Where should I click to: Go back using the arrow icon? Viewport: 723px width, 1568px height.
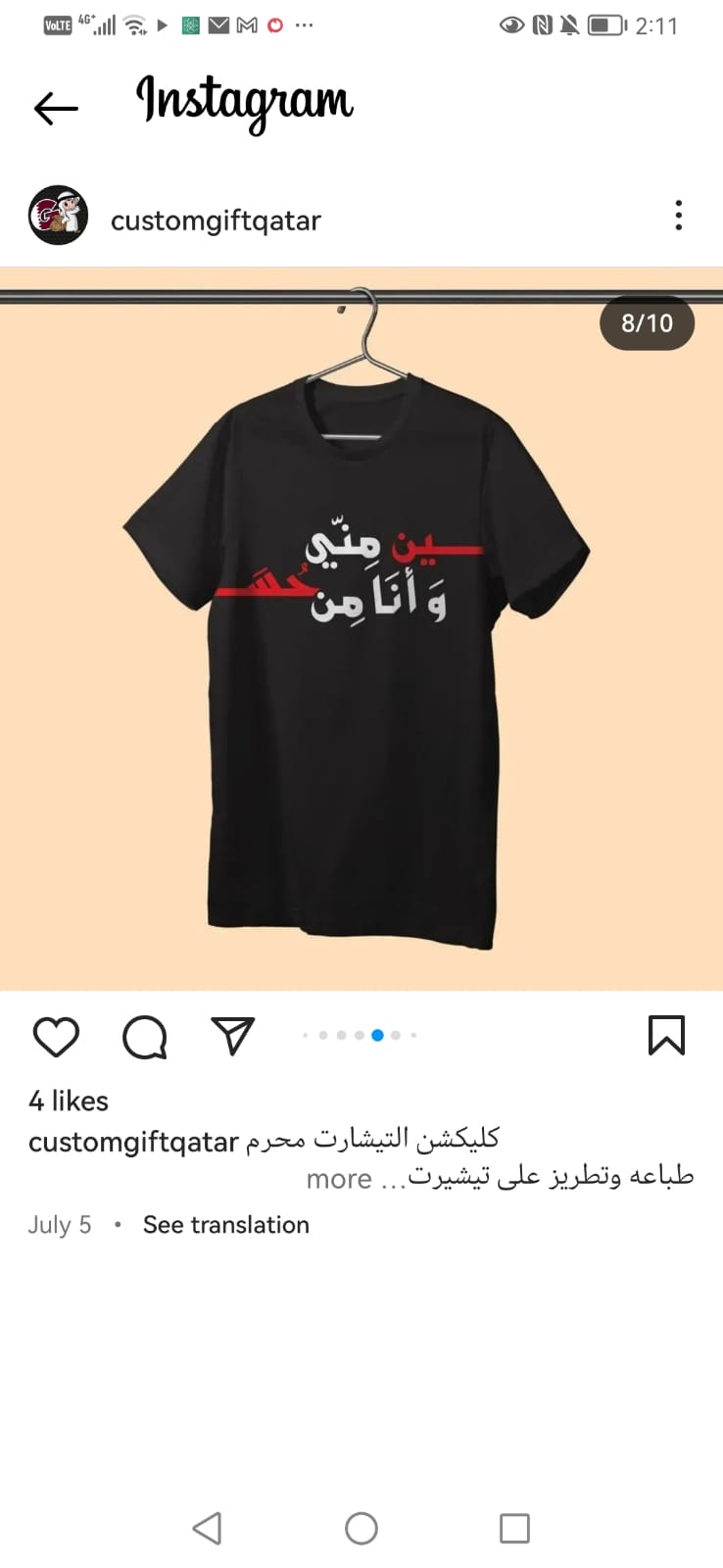point(56,108)
